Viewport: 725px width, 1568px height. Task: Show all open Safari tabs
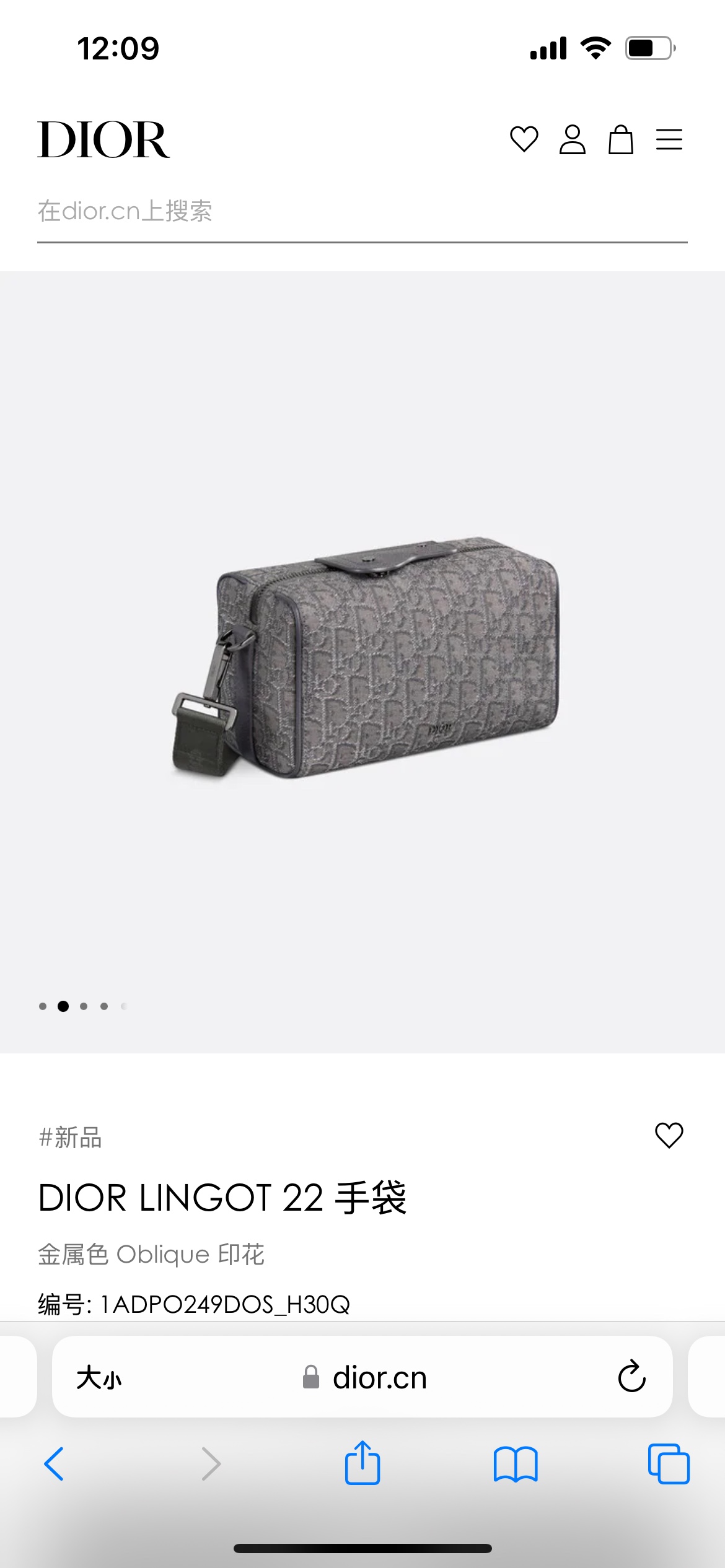(669, 1464)
